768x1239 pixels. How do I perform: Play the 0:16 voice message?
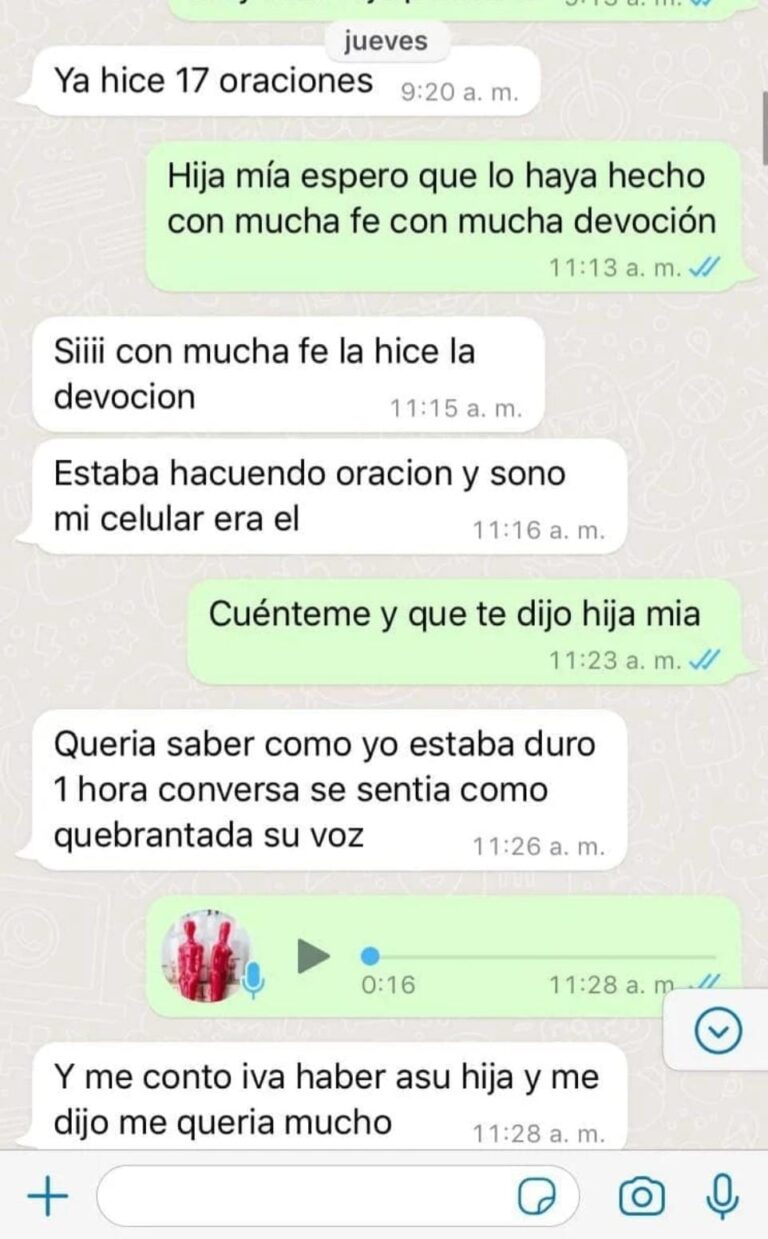pyautogui.click(x=314, y=956)
